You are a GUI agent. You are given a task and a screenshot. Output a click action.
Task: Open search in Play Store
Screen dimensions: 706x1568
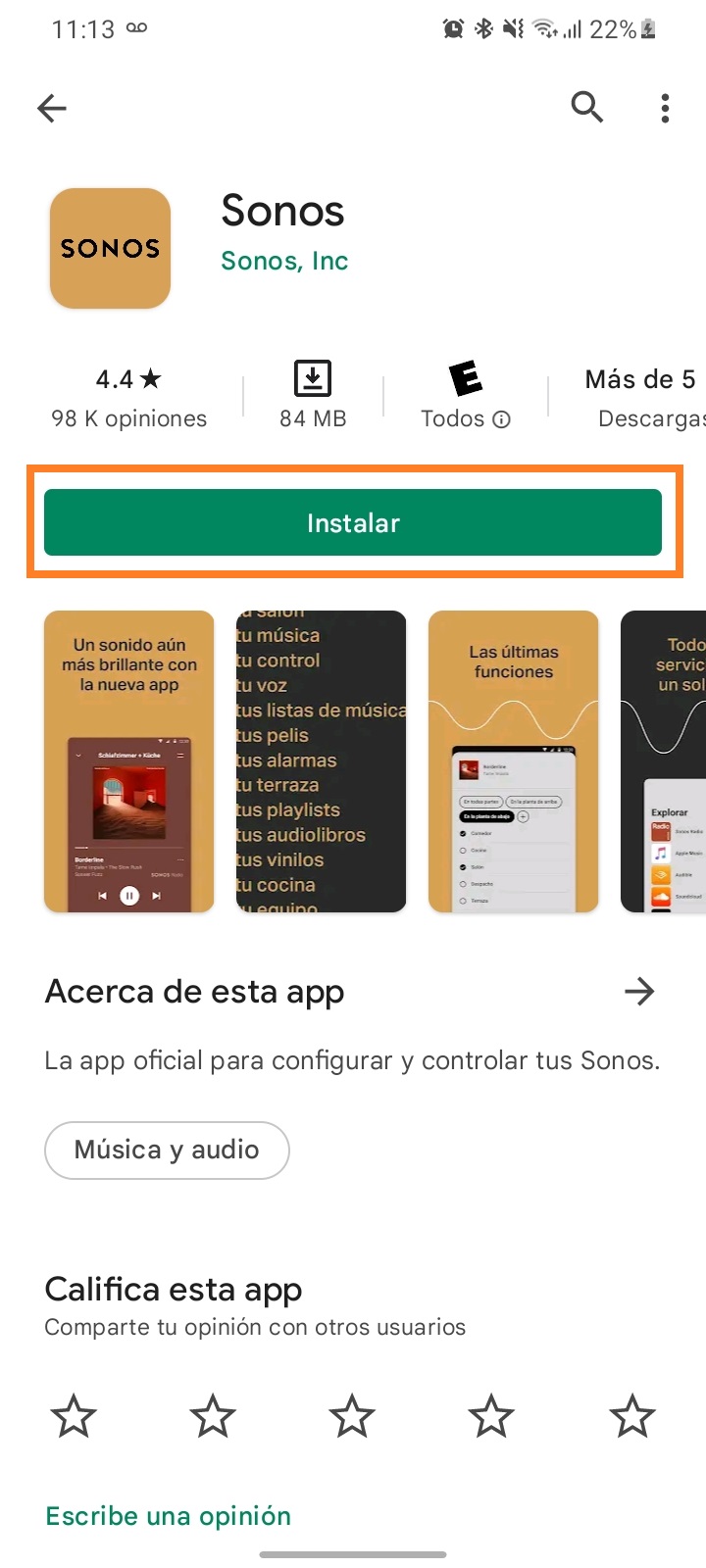click(x=586, y=107)
